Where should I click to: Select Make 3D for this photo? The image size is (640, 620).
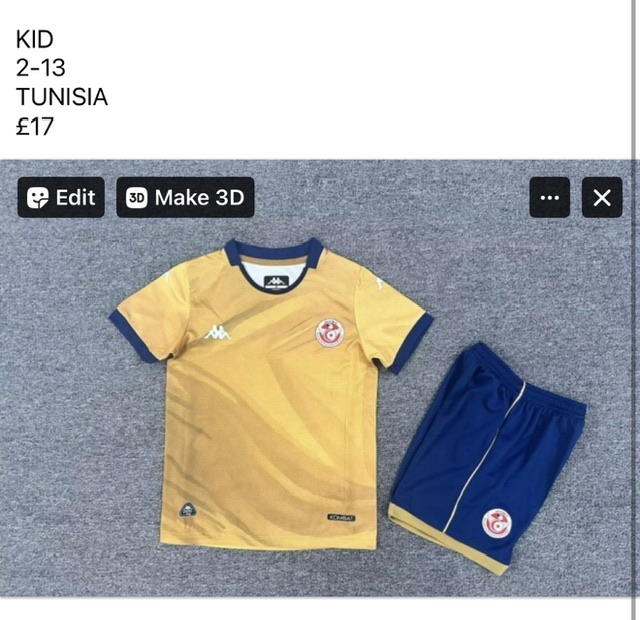coord(185,197)
